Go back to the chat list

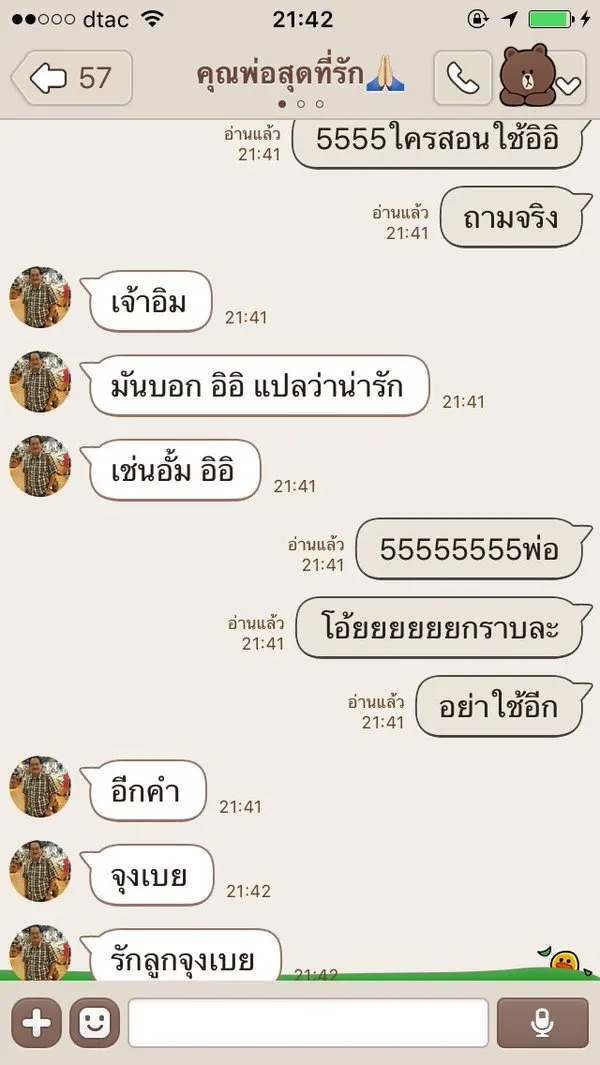[x=71, y=78]
